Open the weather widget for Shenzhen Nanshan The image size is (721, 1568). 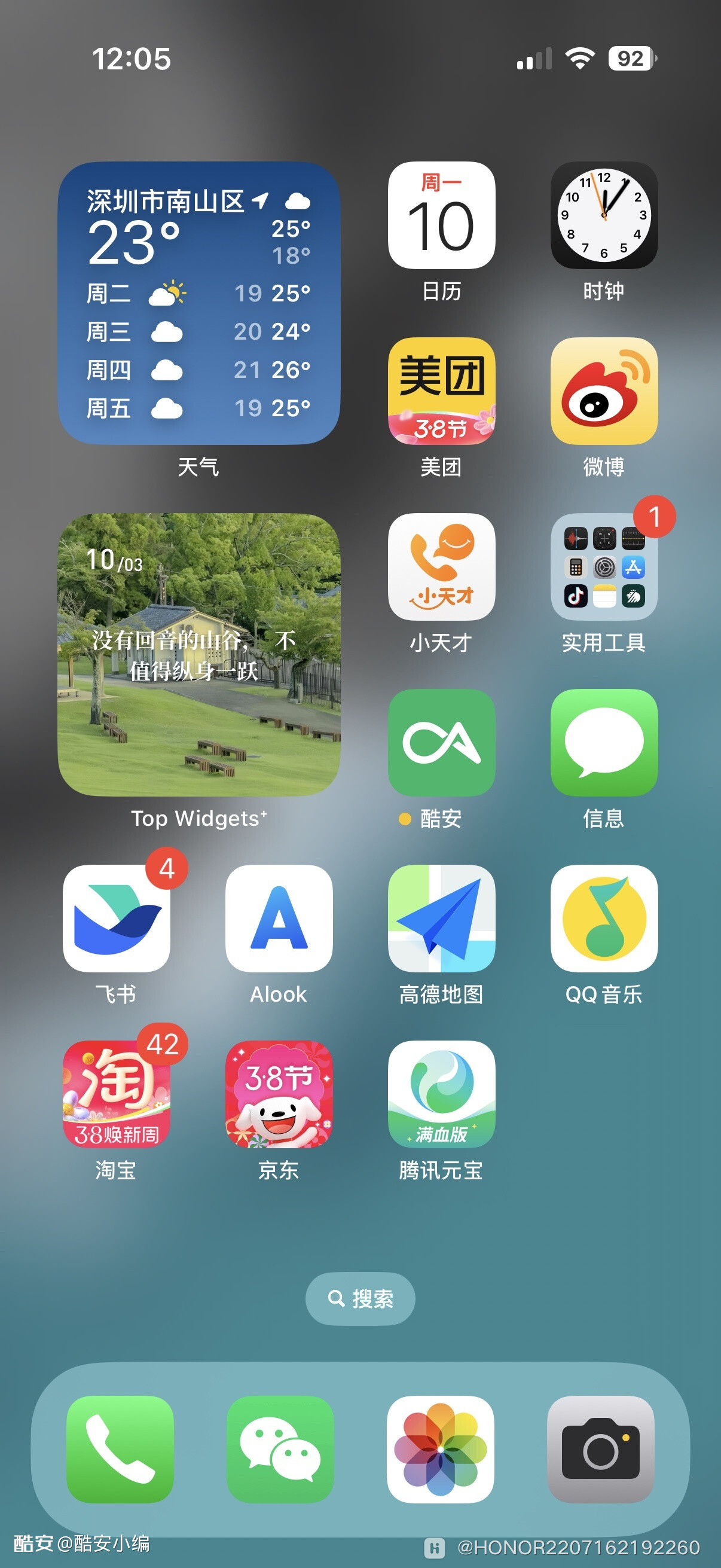click(x=198, y=303)
